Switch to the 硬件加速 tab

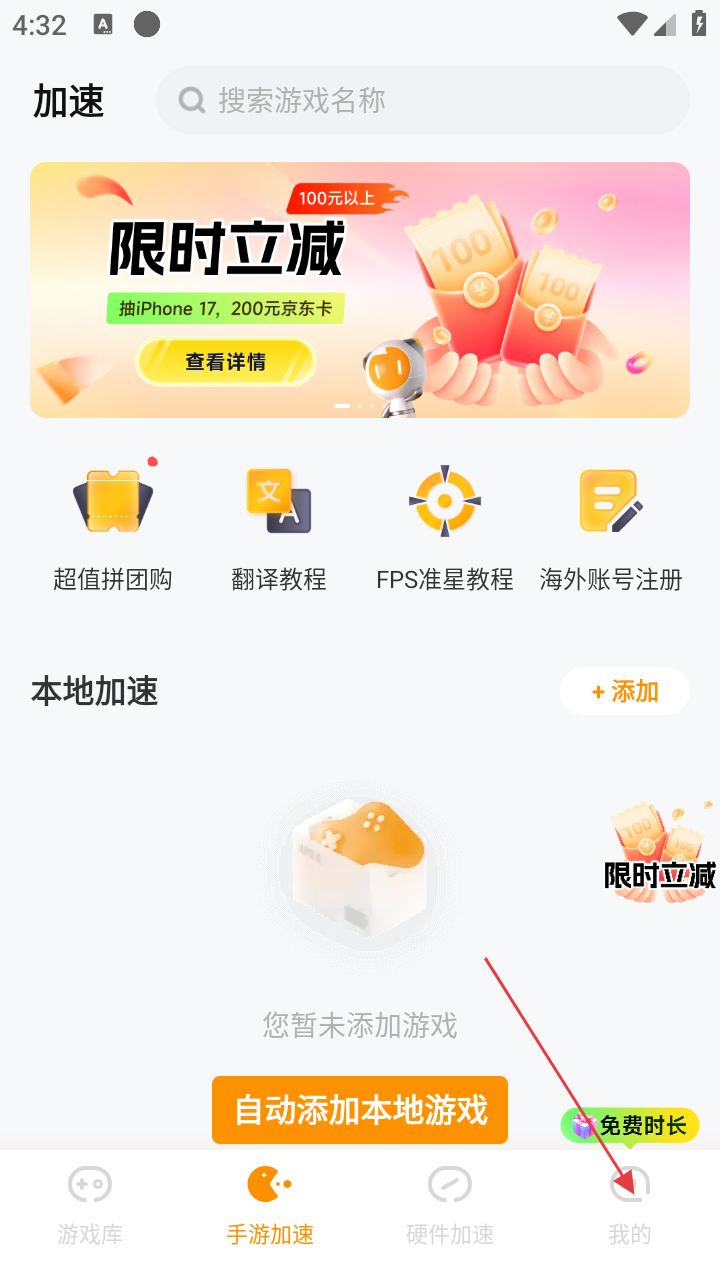pos(450,1207)
